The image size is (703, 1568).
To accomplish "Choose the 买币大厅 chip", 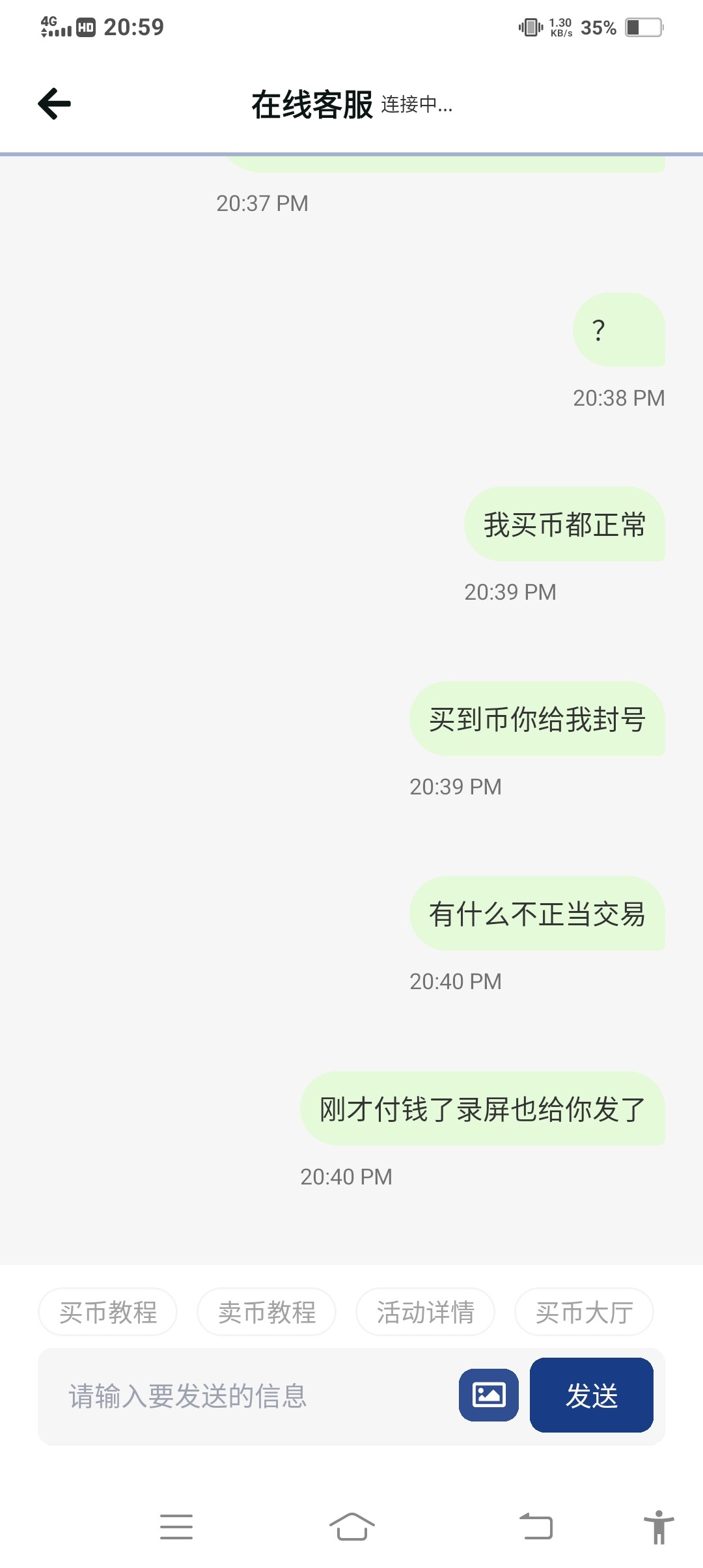I will click(584, 1312).
